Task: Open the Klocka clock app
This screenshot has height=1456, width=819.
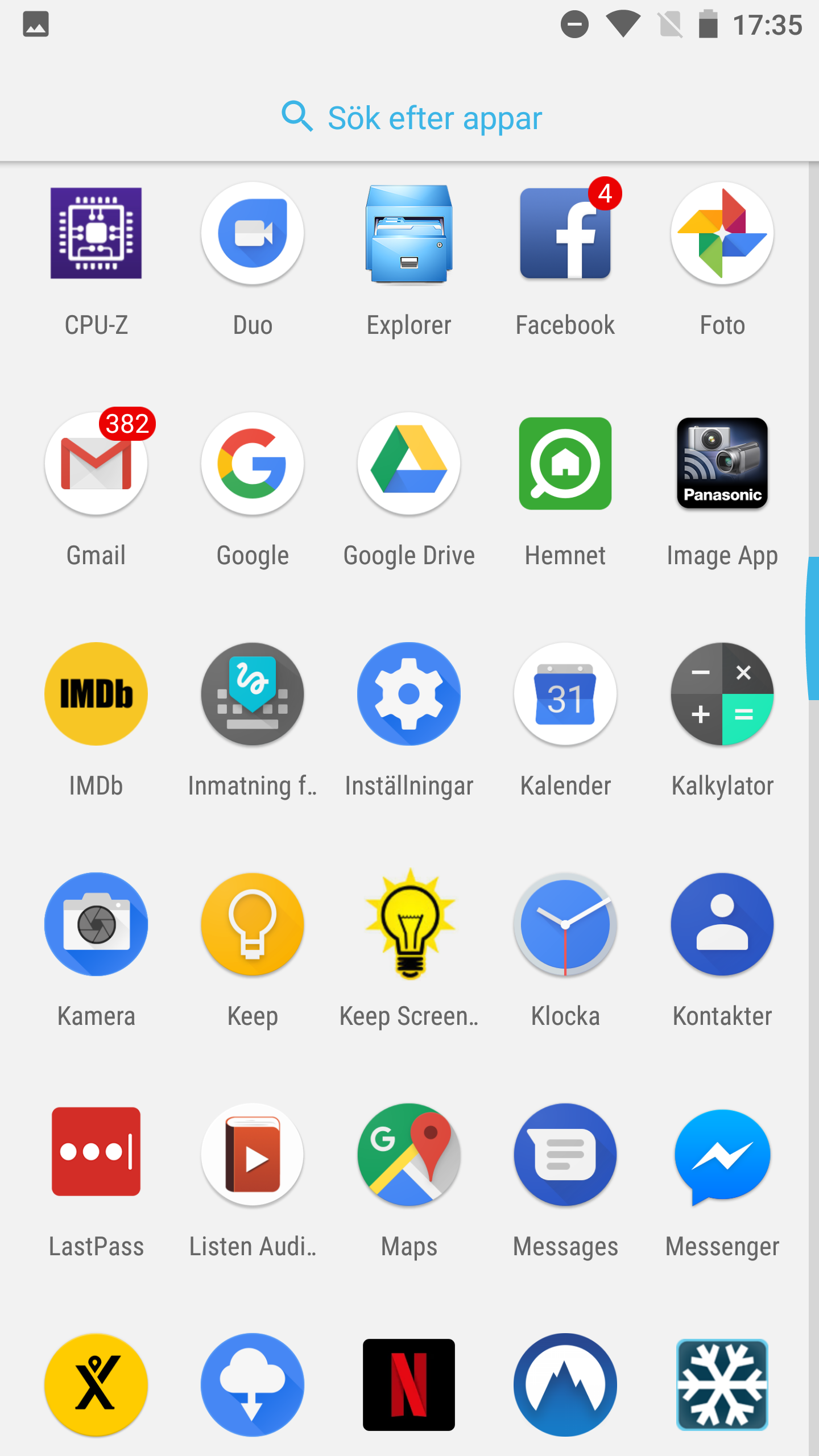Action: (565, 924)
